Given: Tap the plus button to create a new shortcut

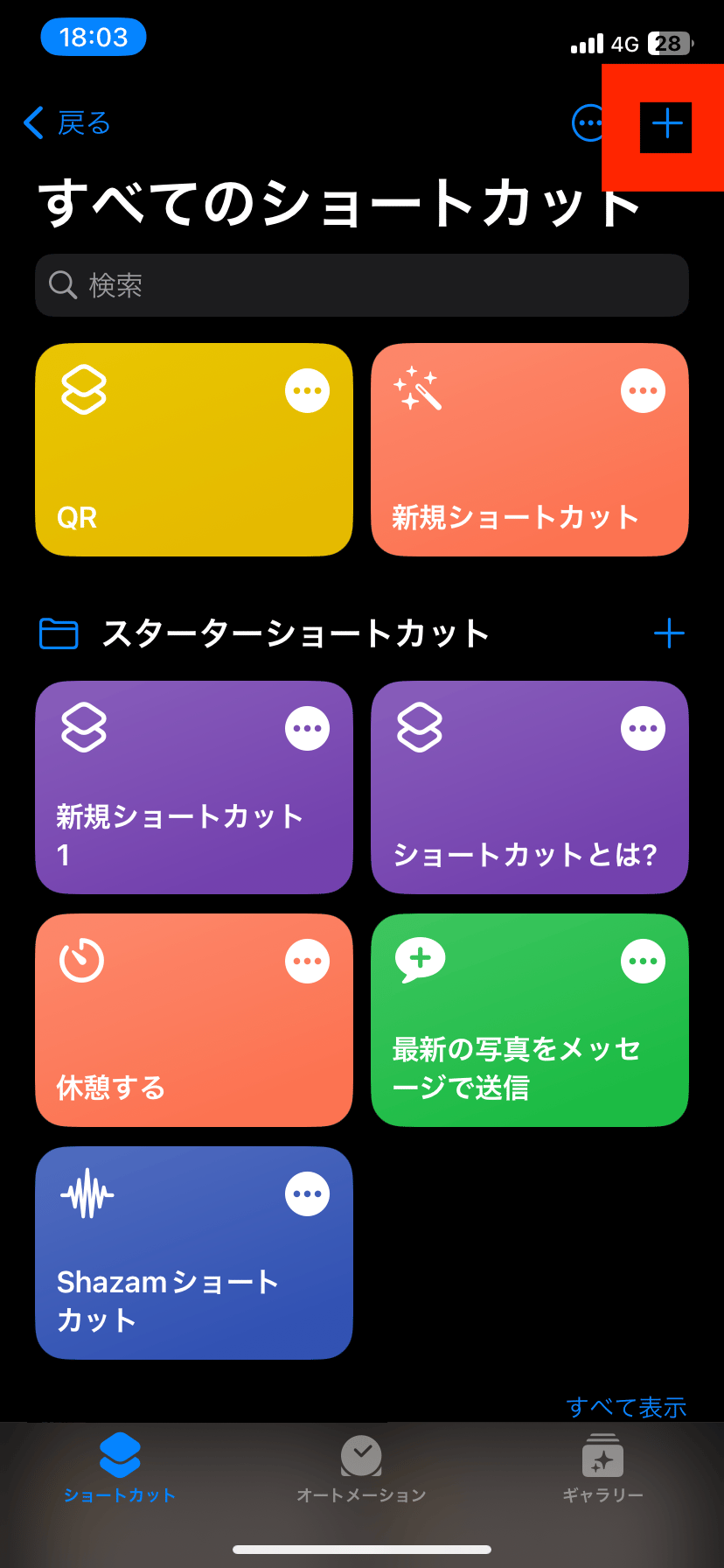Looking at the screenshot, I should pyautogui.click(x=665, y=125).
